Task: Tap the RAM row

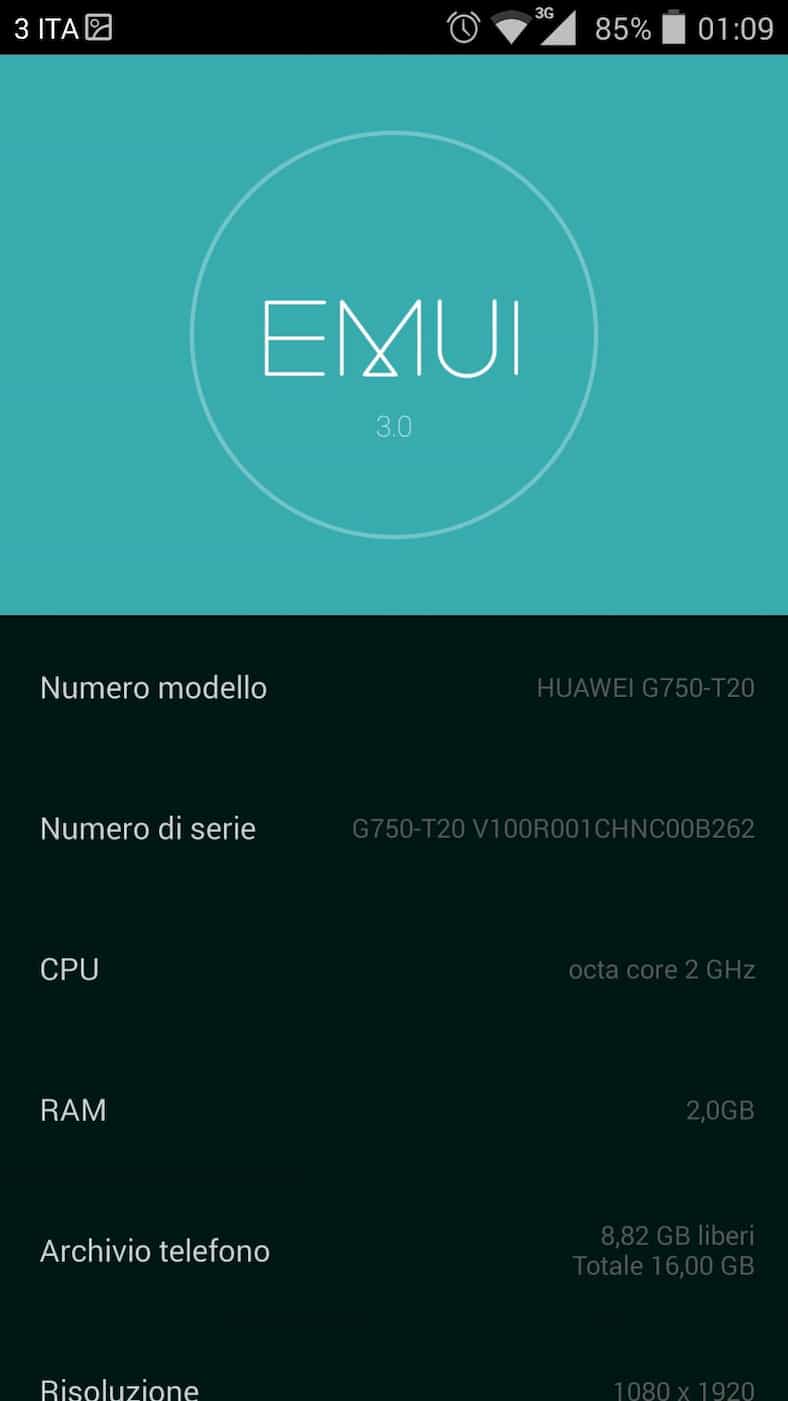Action: pos(394,1110)
